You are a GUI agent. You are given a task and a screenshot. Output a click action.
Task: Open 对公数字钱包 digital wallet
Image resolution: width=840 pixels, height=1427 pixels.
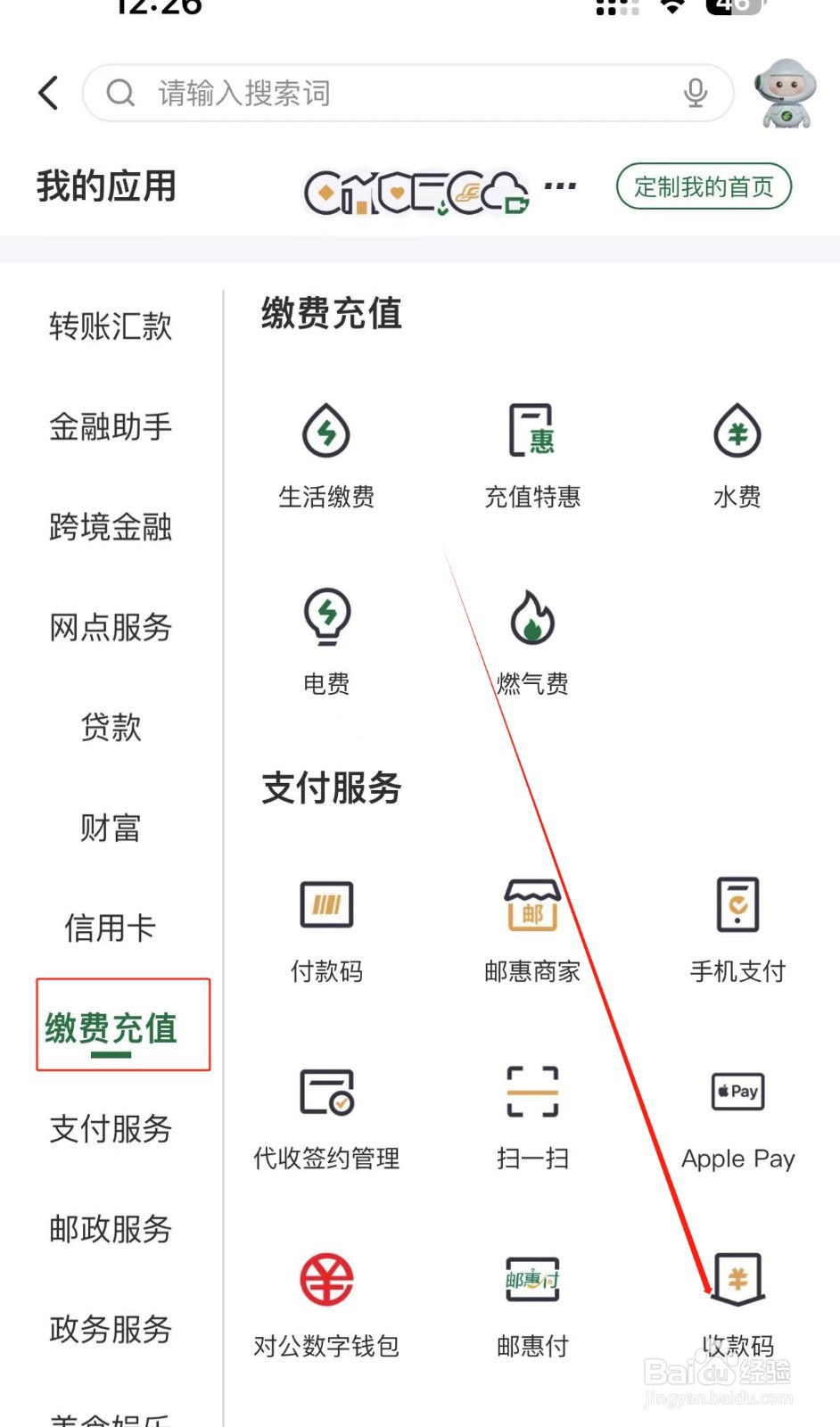[326, 1302]
